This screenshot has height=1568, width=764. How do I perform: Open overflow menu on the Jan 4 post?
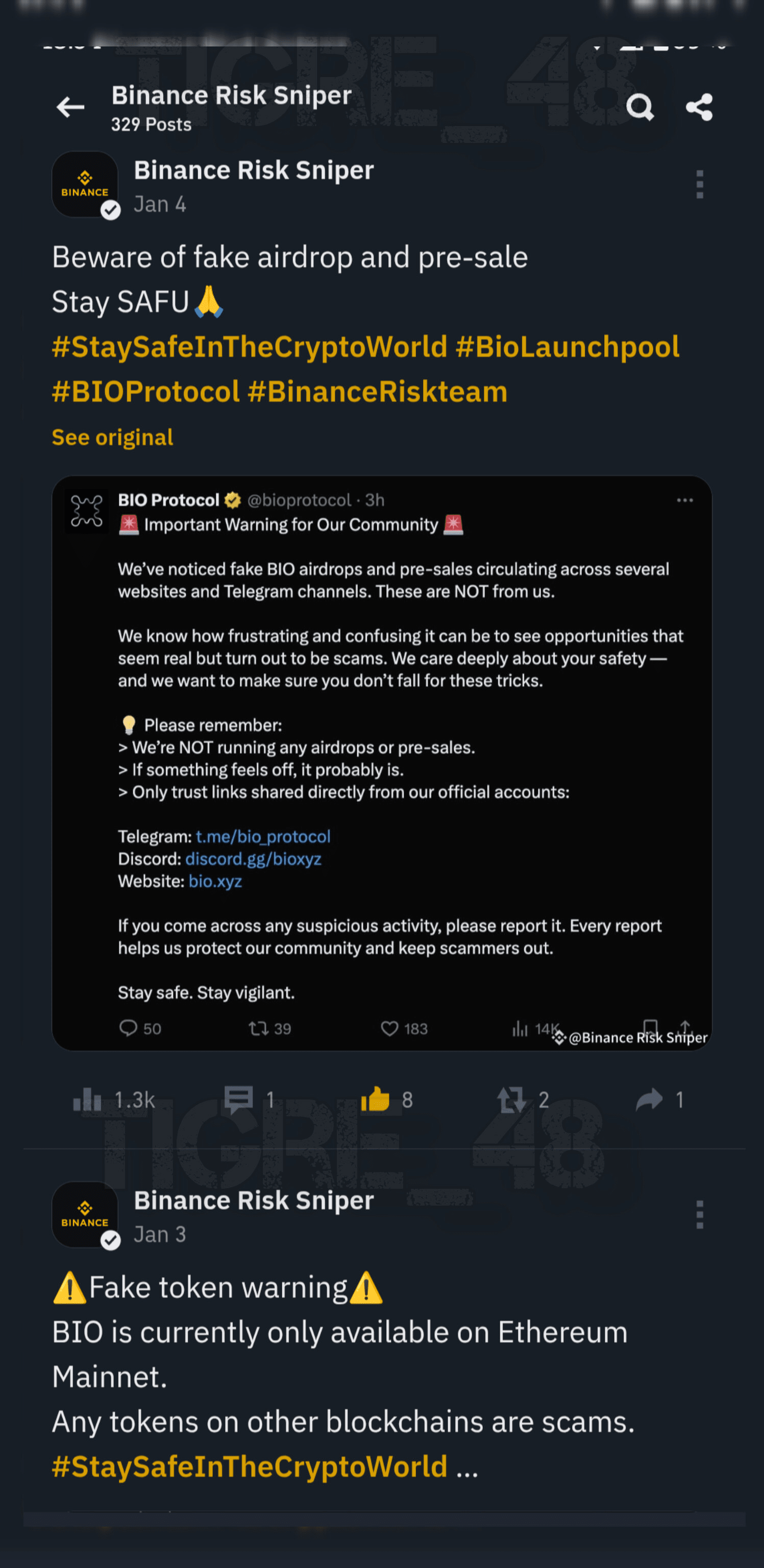click(x=700, y=184)
